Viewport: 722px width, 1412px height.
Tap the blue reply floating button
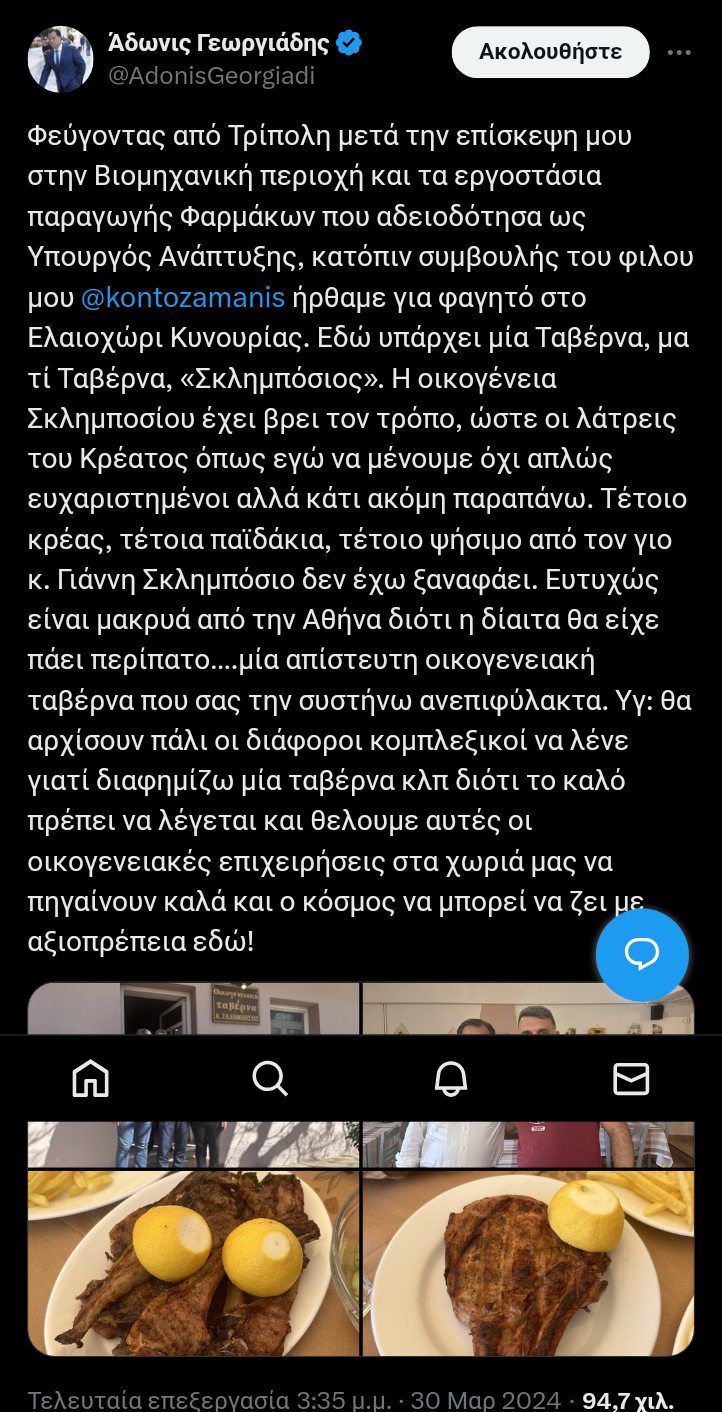click(642, 955)
